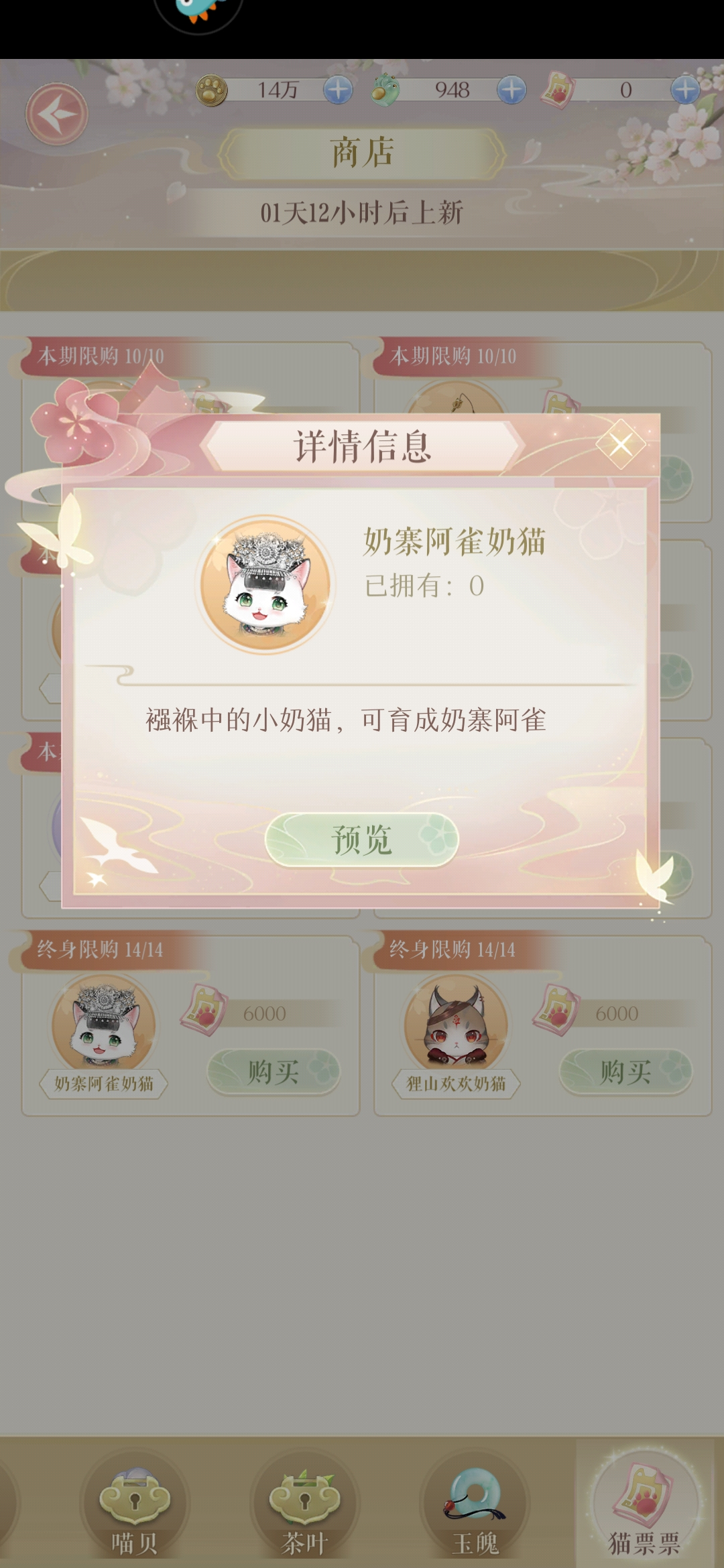
Task: Add more cat tickets with plus button
Action: pyautogui.click(x=685, y=90)
